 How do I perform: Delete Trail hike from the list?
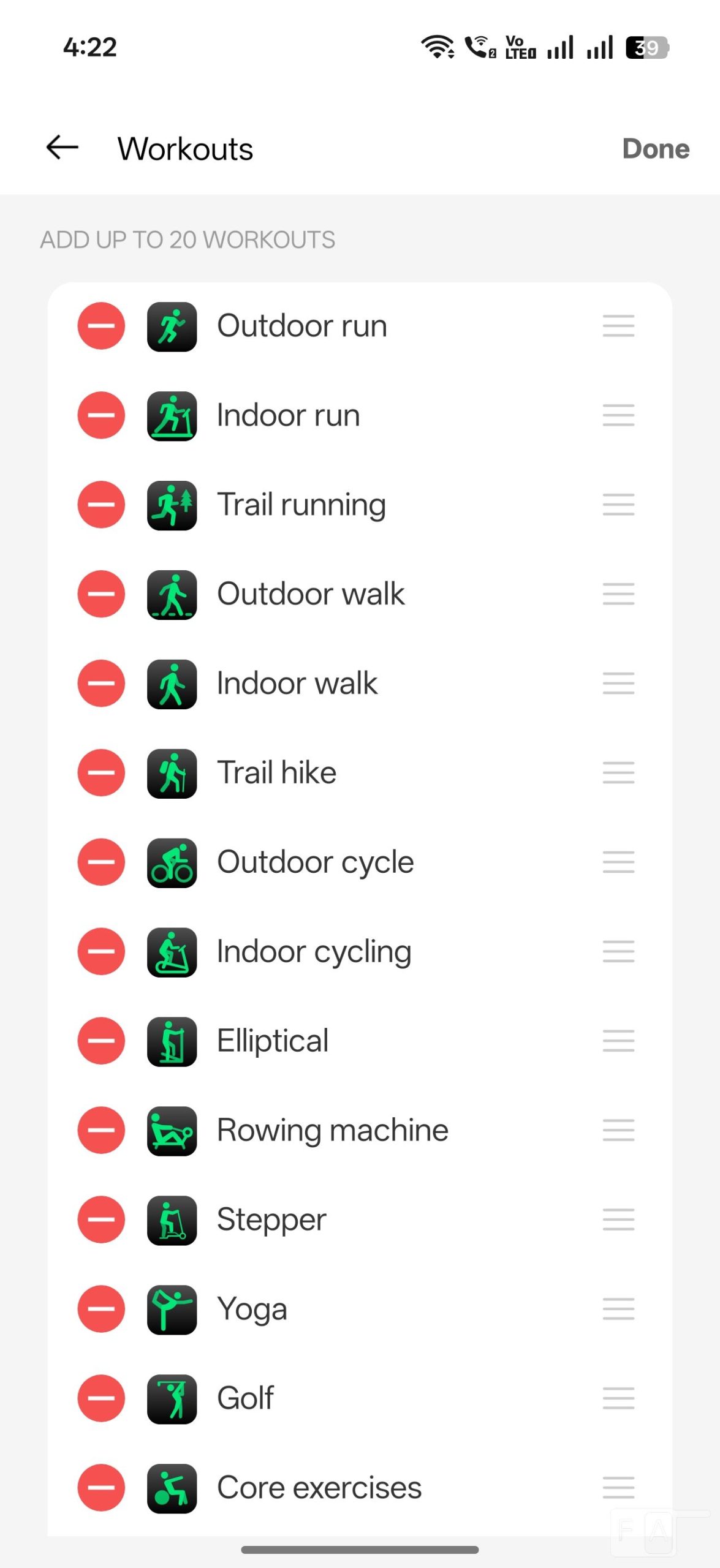[x=101, y=773]
